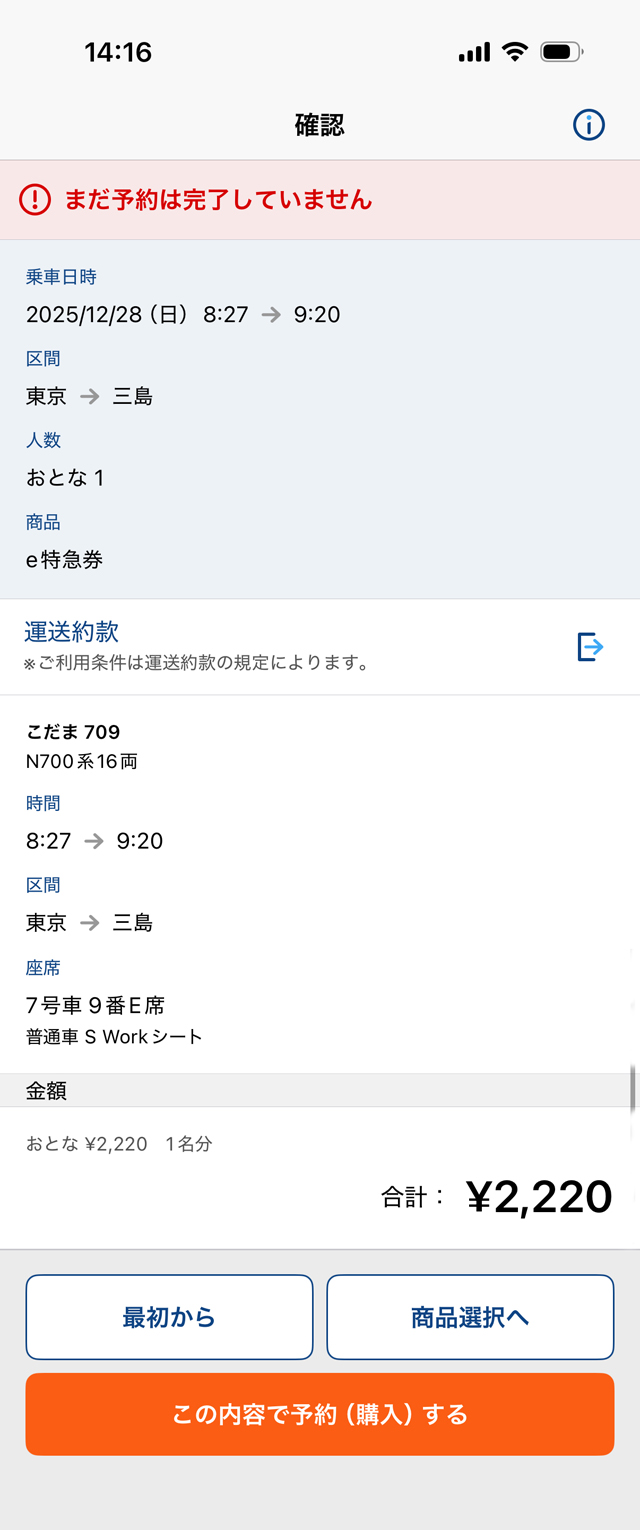This screenshot has height=1530, width=640.
Task: Open the info icon in the header
Action: tap(588, 125)
